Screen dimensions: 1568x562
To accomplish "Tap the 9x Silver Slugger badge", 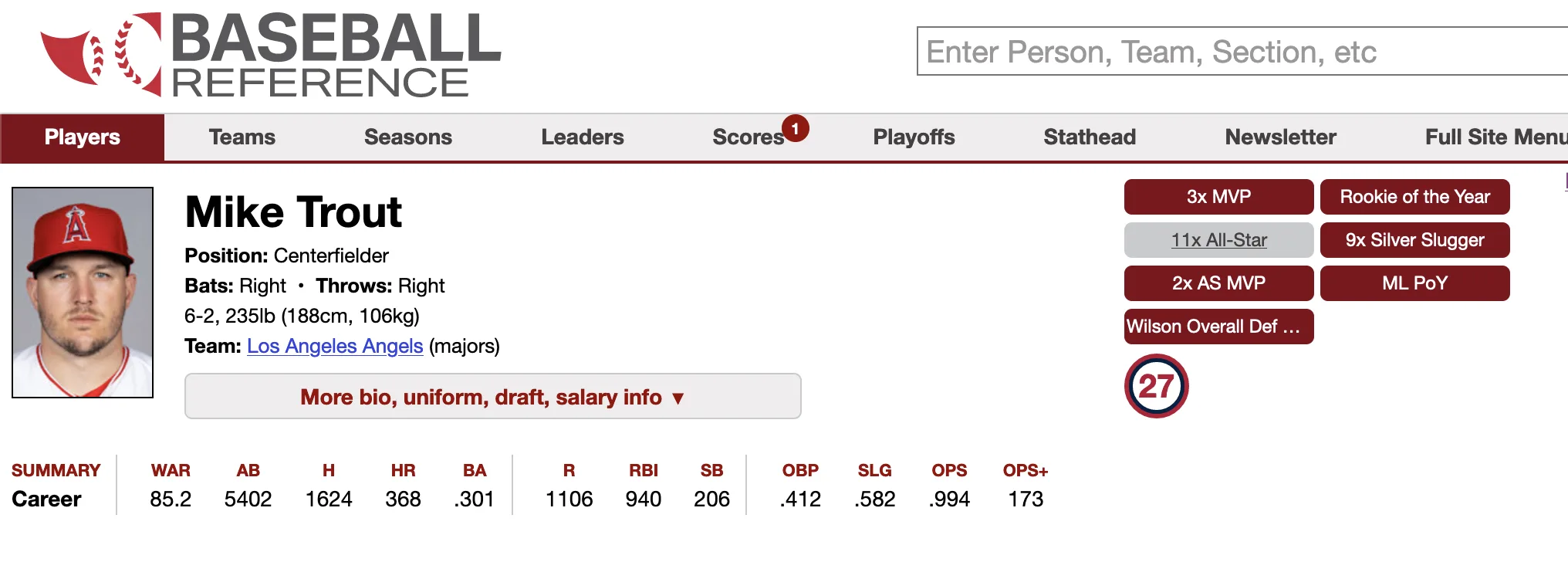I will point(1414,240).
